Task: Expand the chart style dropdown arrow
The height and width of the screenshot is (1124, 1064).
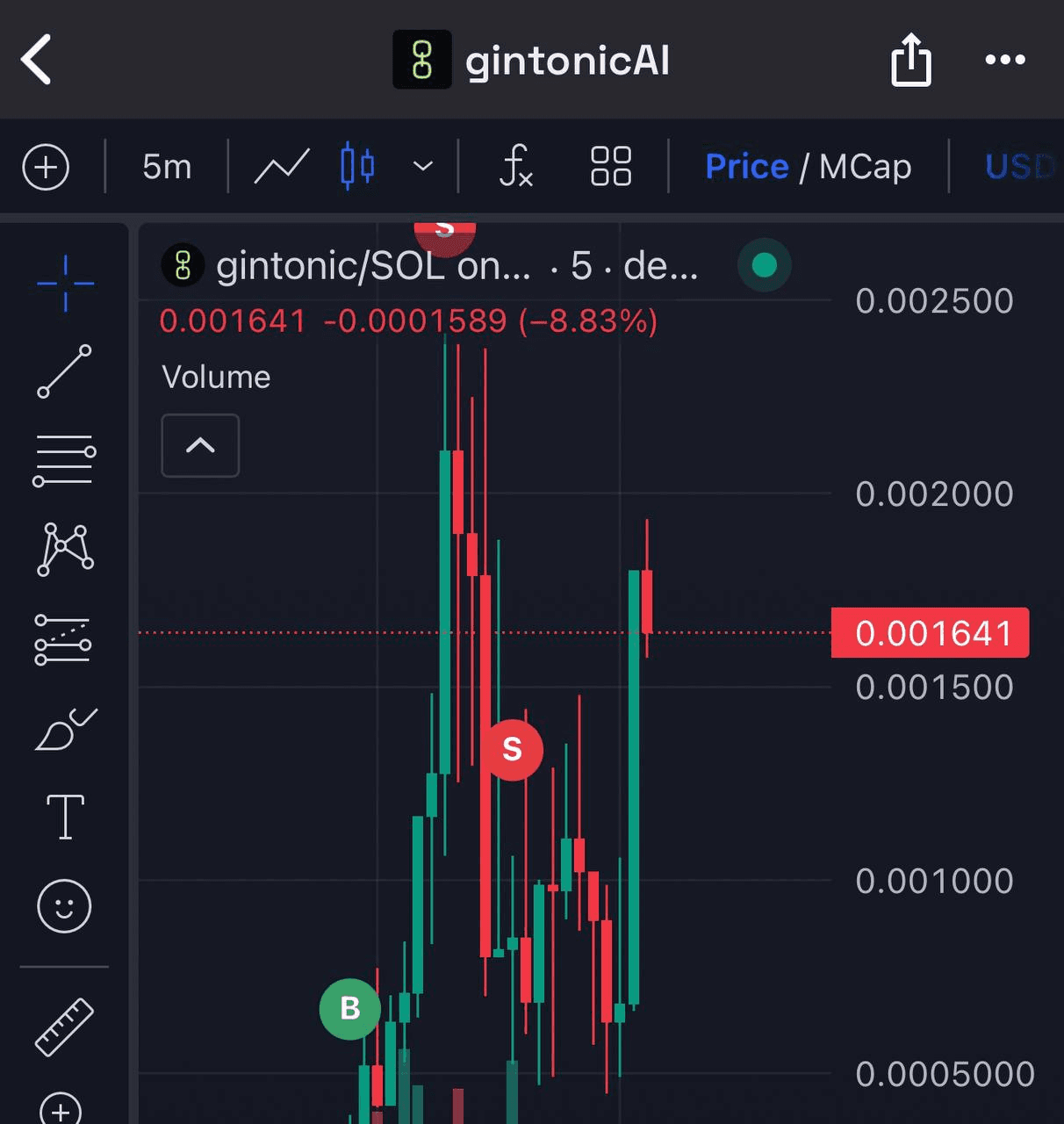Action: tap(423, 167)
